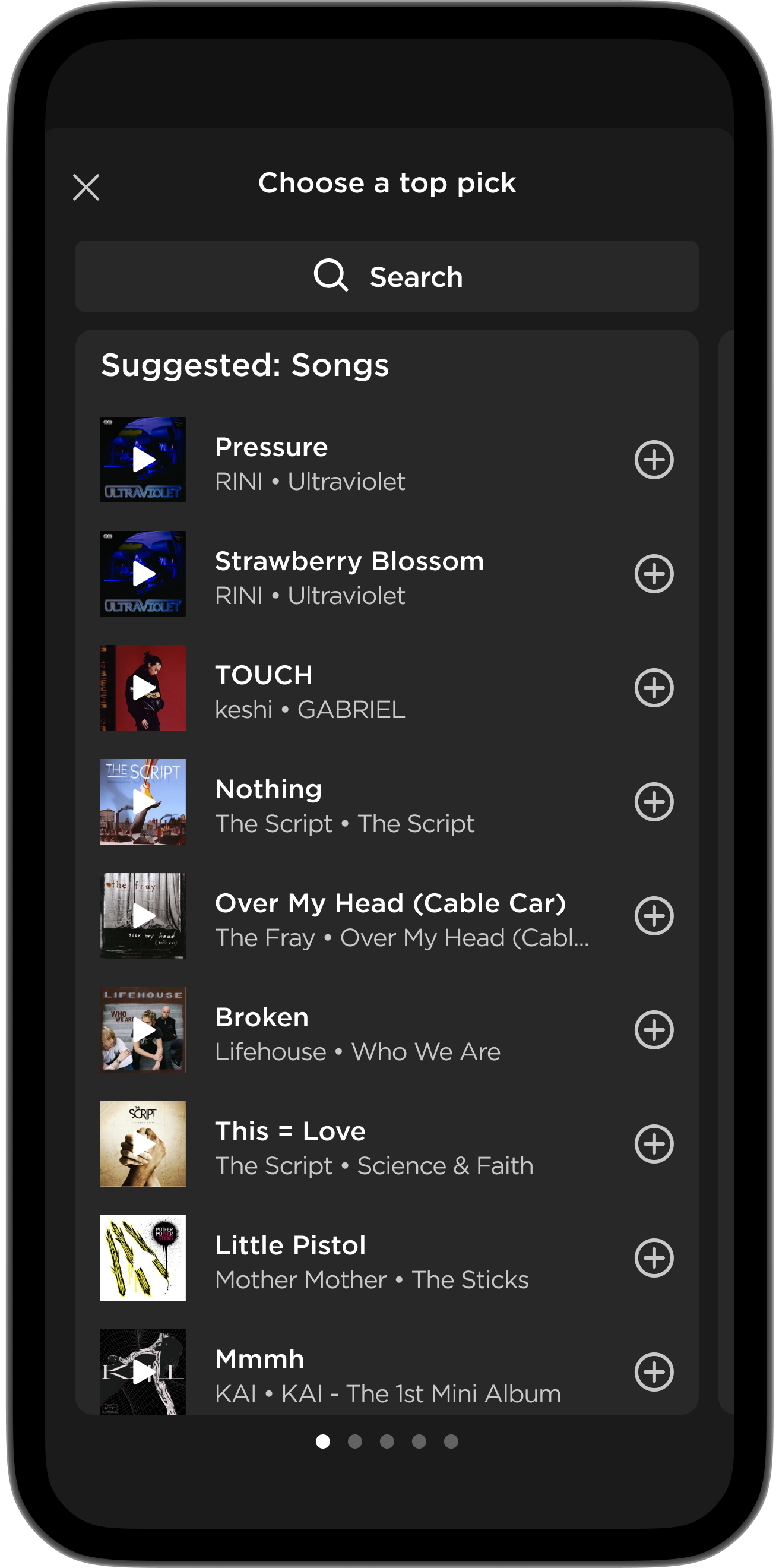Open the Search field
779x1568 pixels.
(x=387, y=276)
